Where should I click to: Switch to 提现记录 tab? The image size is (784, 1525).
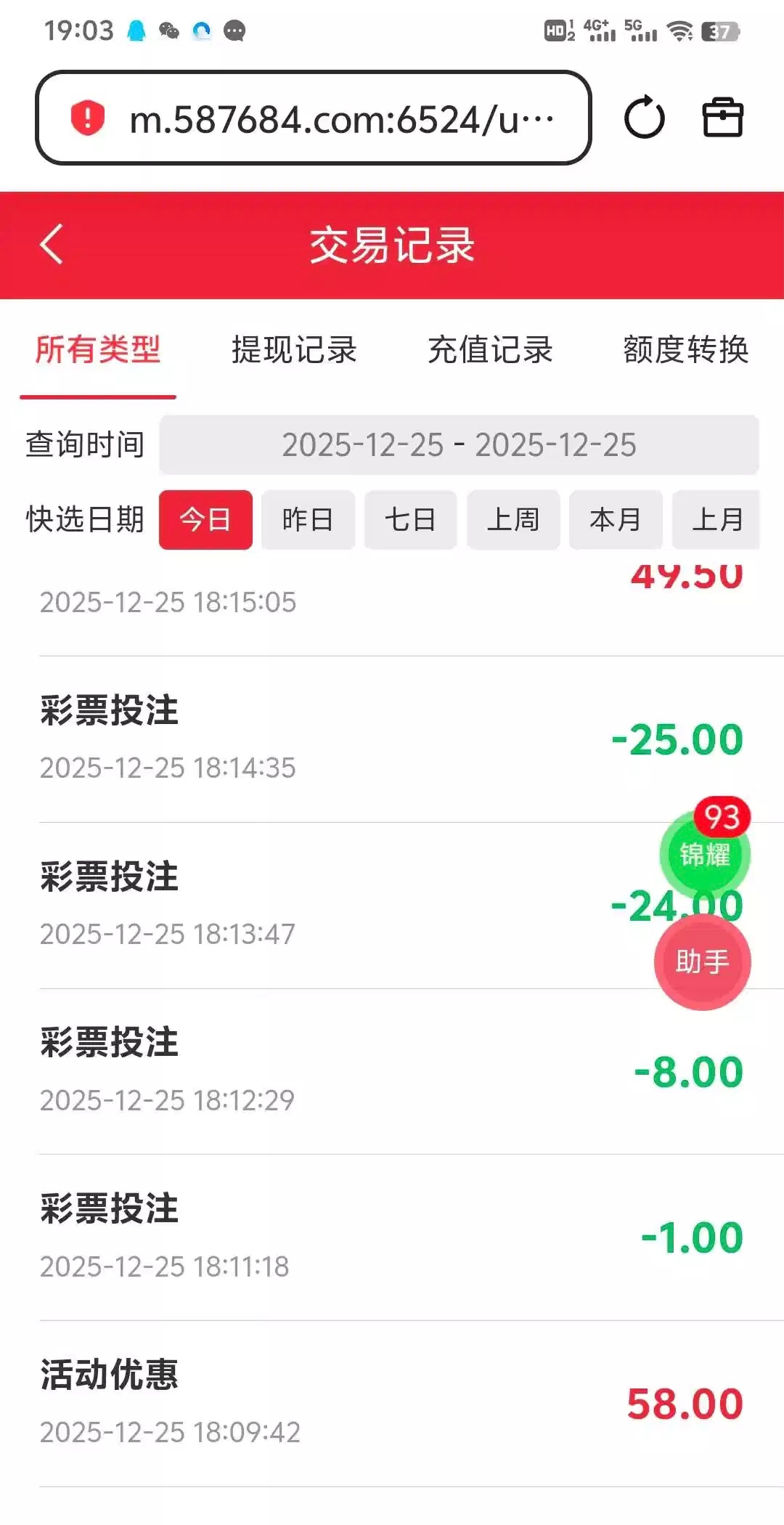pos(294,350)
